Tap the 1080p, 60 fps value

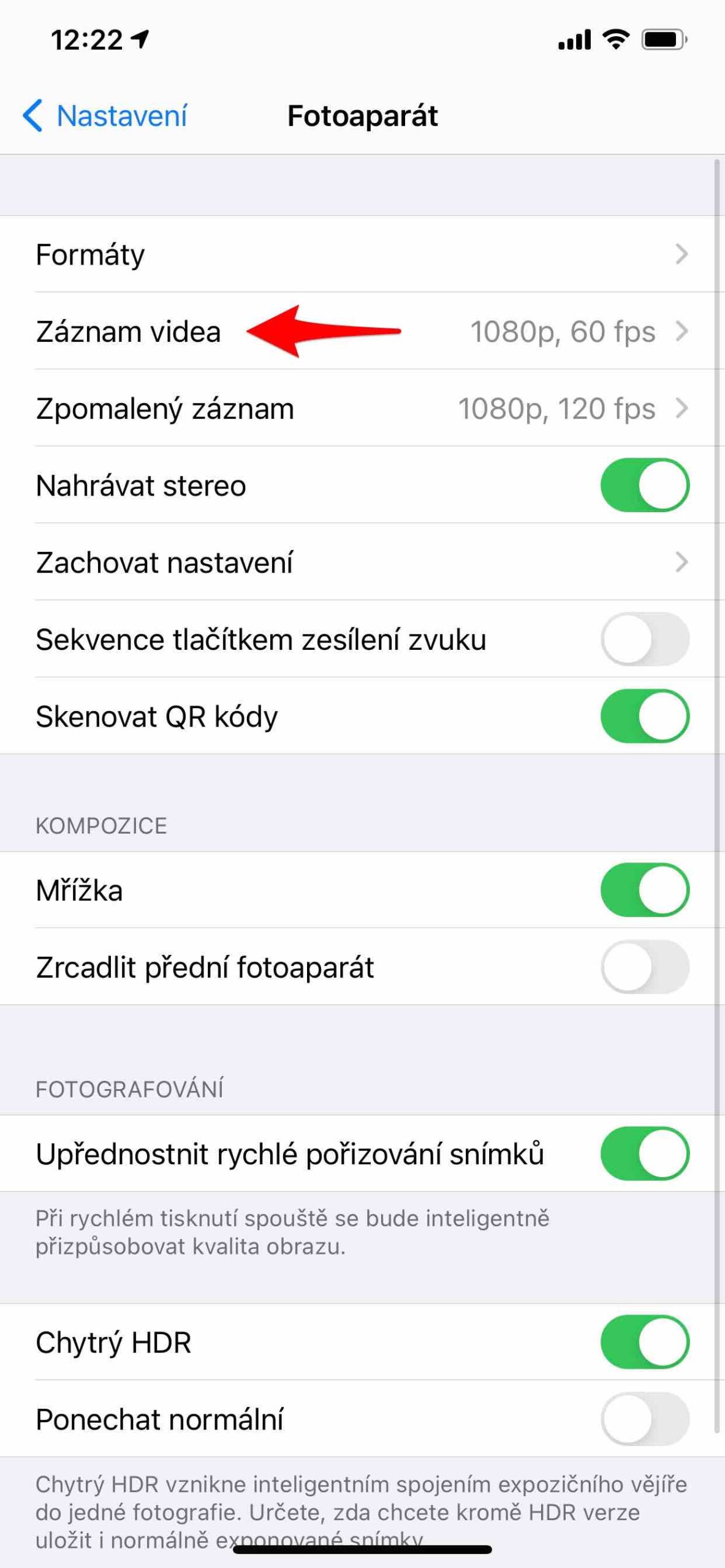564,331
